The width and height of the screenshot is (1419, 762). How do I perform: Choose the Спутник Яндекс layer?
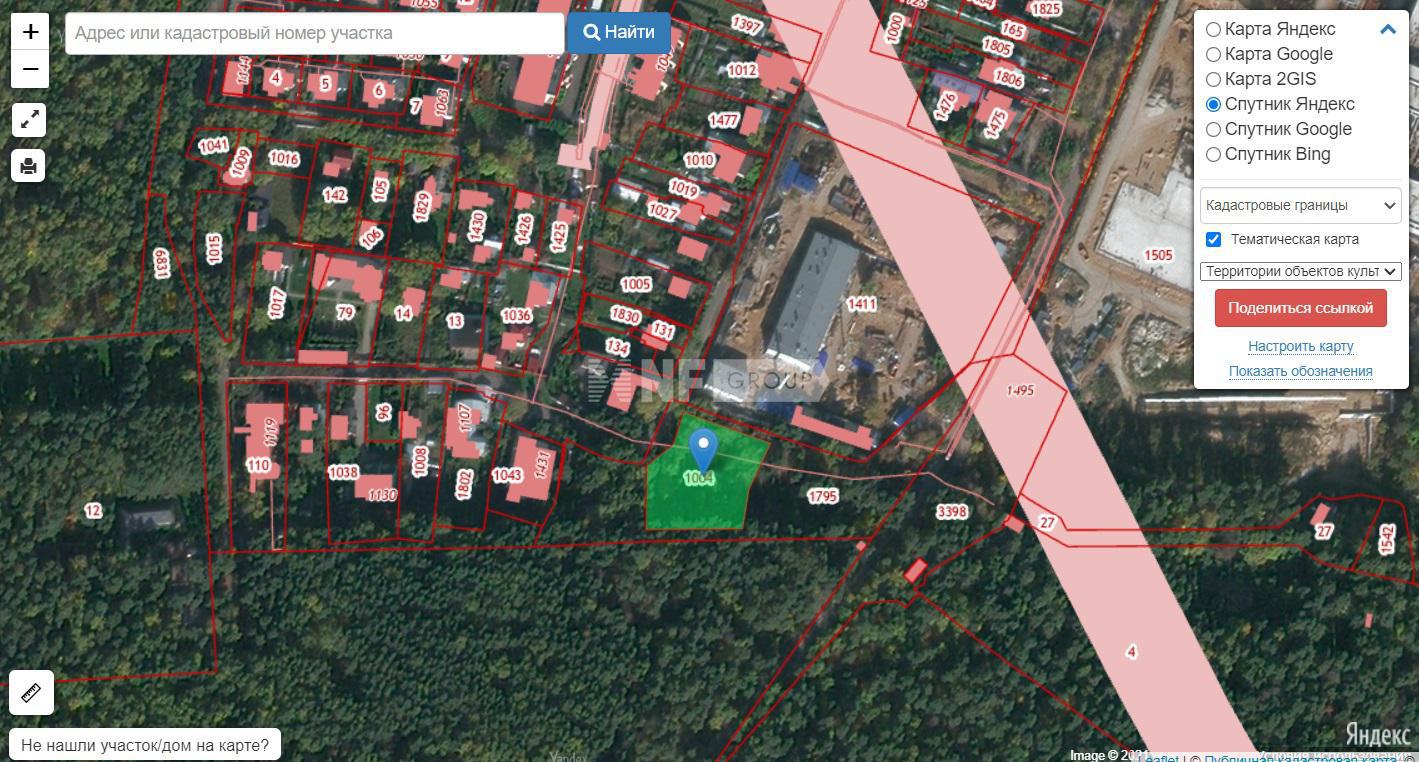click(1213, 104)
